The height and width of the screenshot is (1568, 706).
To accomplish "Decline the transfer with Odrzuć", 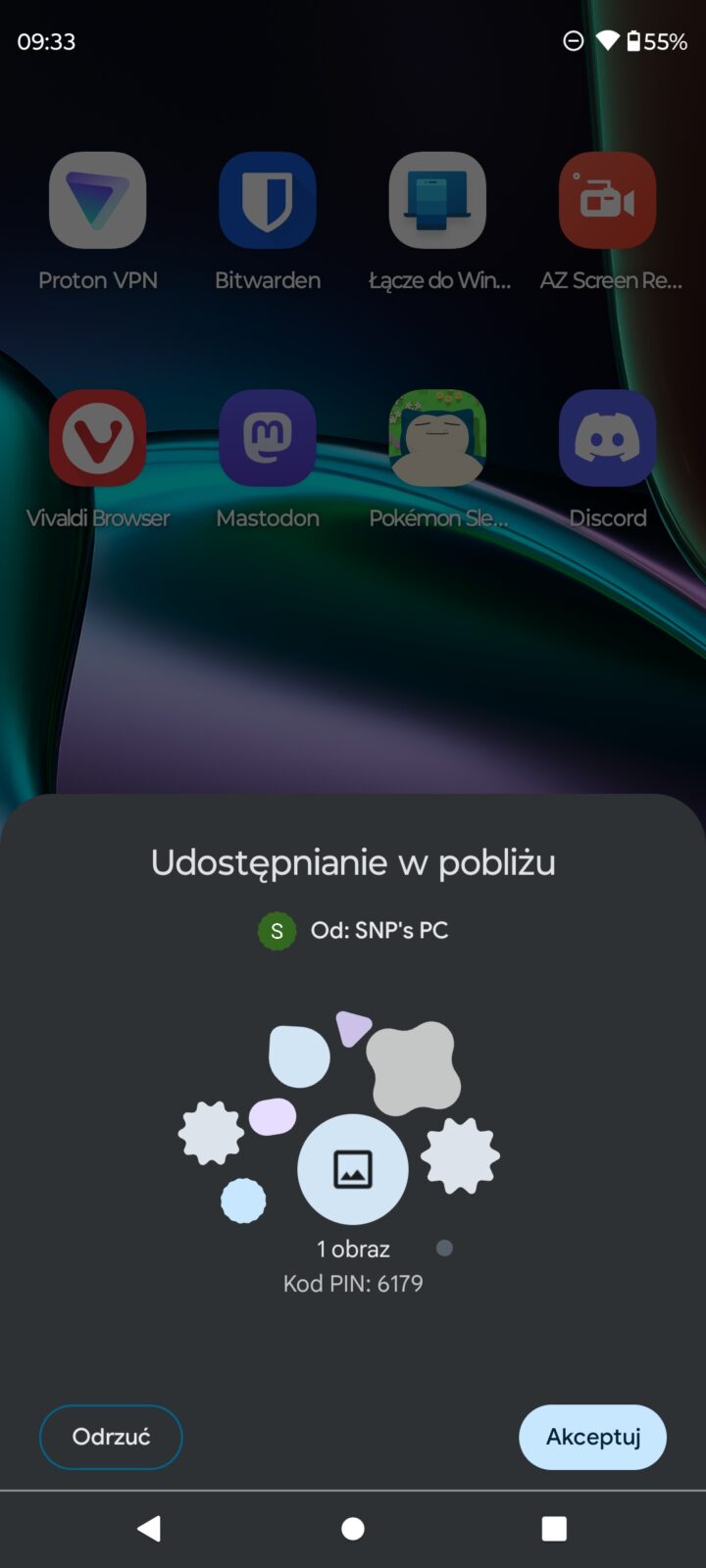I will coord(111,1437).
